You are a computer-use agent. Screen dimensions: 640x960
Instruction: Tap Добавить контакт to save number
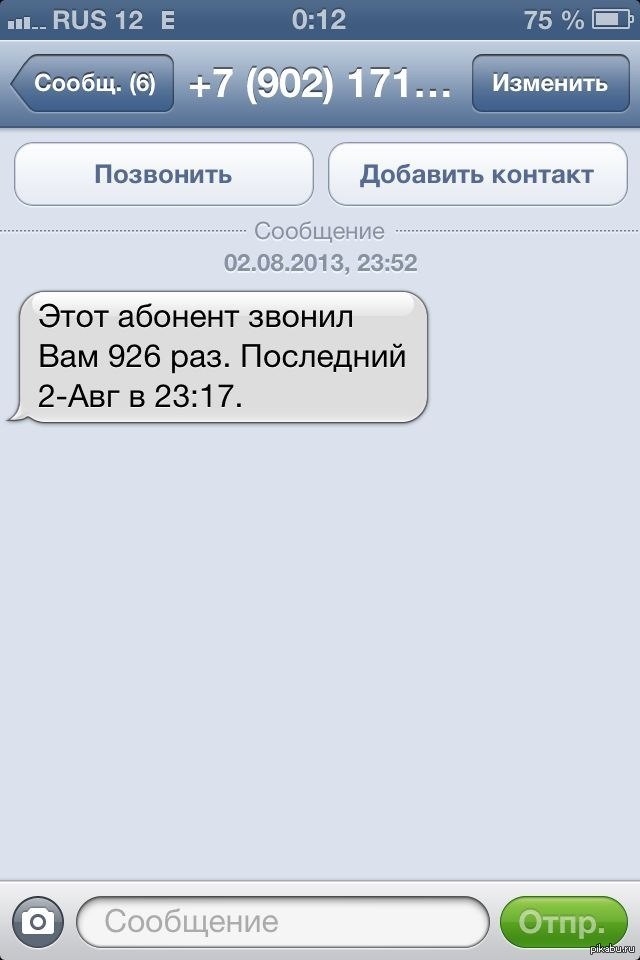pos(477,175)
